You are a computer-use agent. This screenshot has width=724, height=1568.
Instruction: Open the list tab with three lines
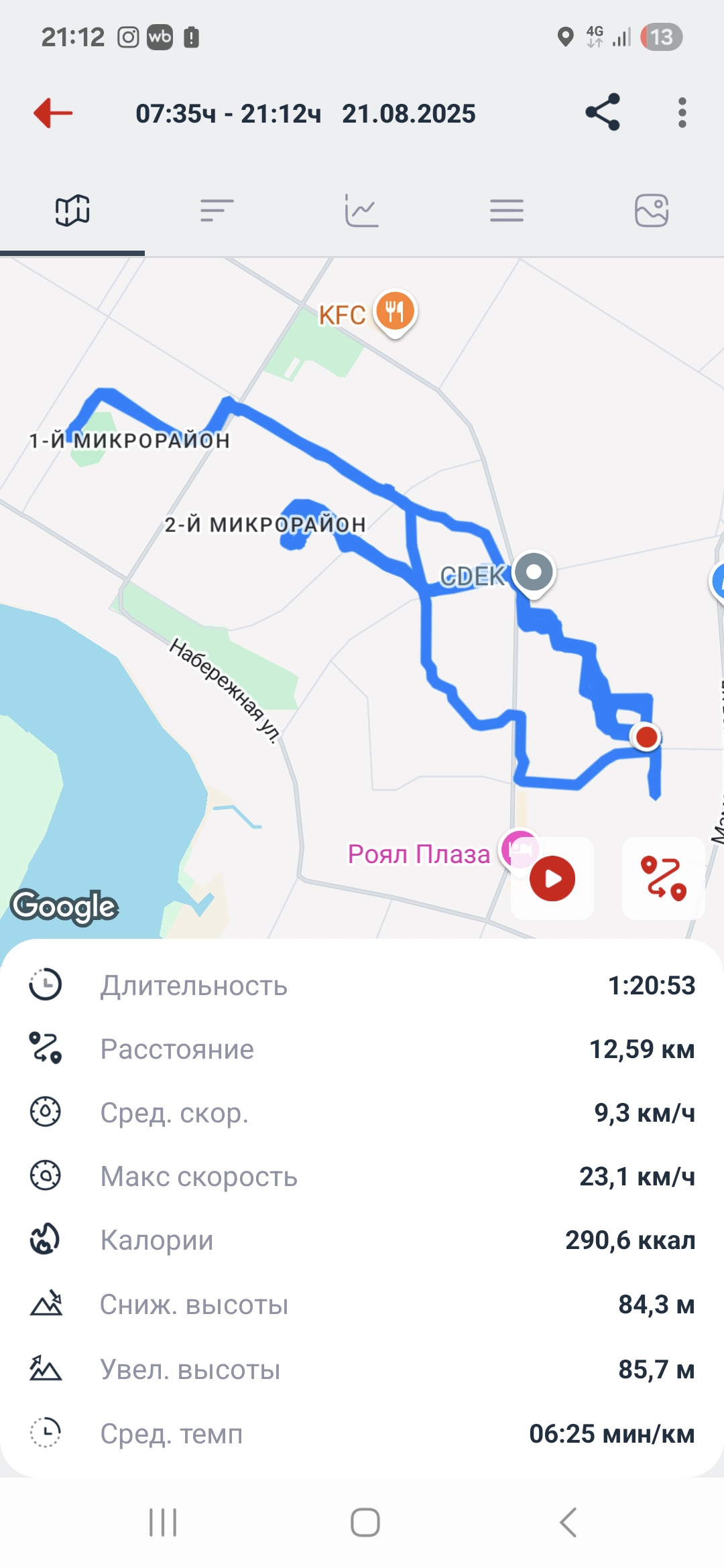tap(507, 210)
